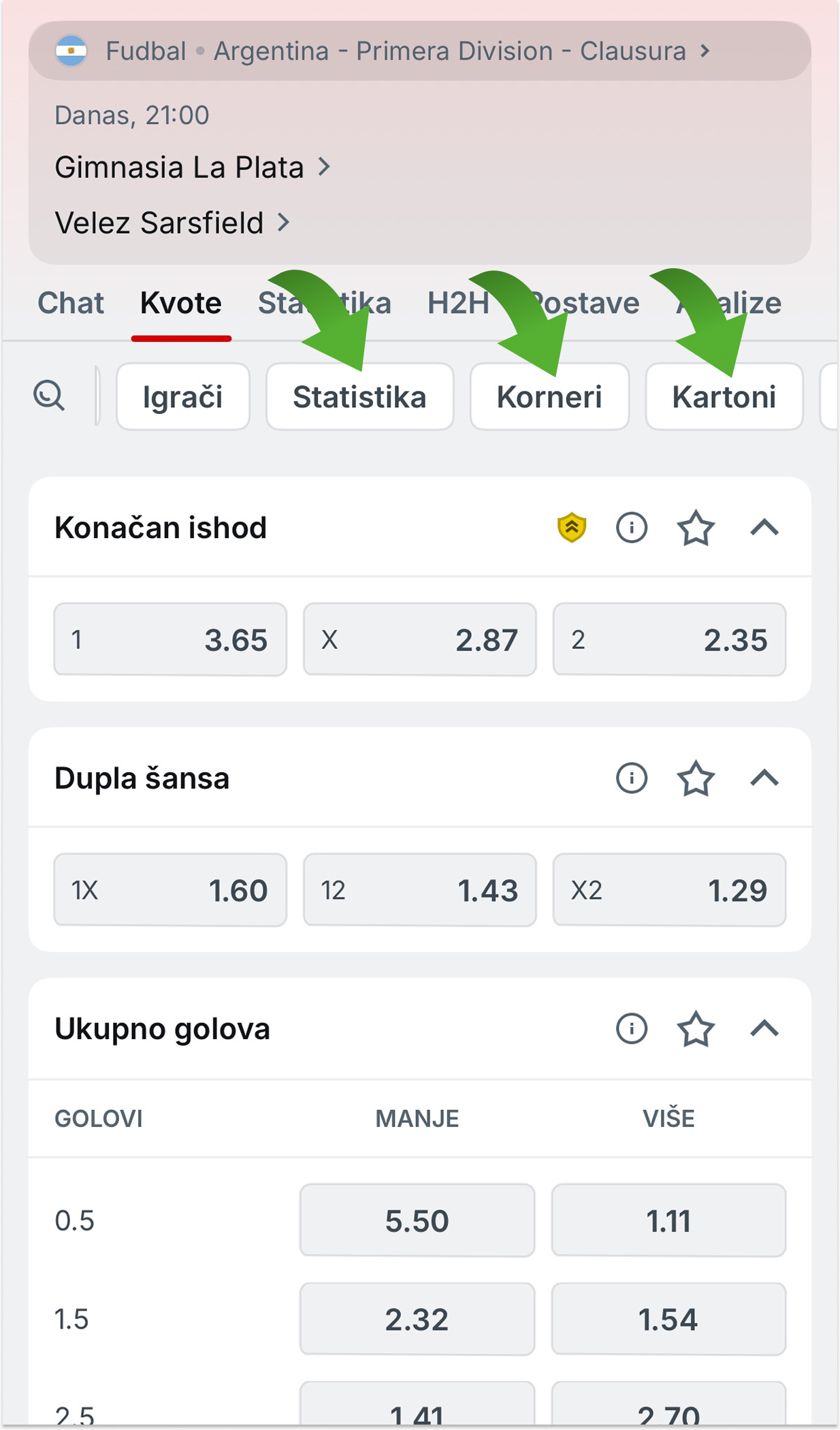Favorite the Konačan ishod market
The width and height of the screenshot is (840, 1430).
[696, 528]
